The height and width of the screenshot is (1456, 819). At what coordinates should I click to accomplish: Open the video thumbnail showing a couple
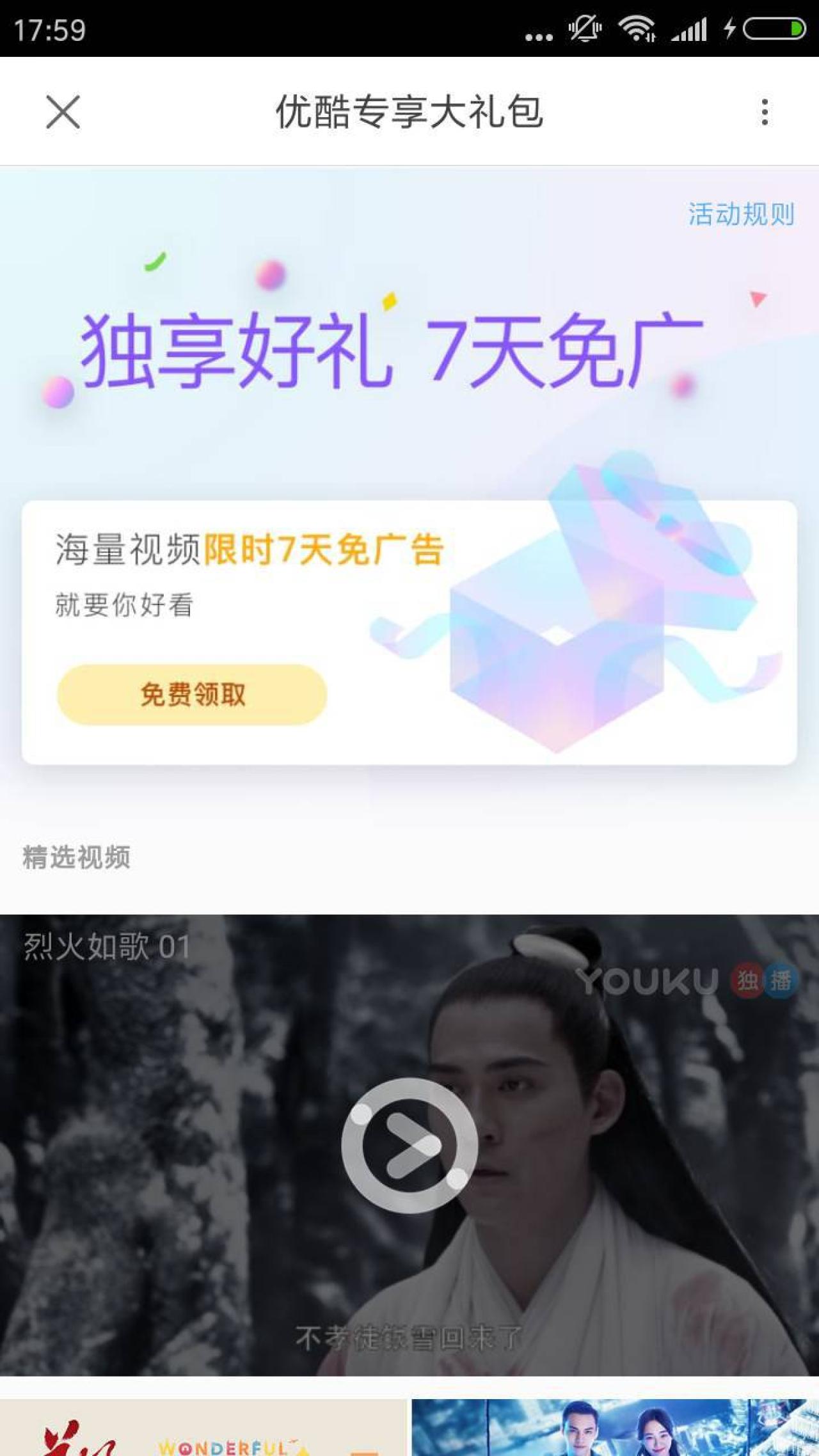click(x=615, y=1428)
